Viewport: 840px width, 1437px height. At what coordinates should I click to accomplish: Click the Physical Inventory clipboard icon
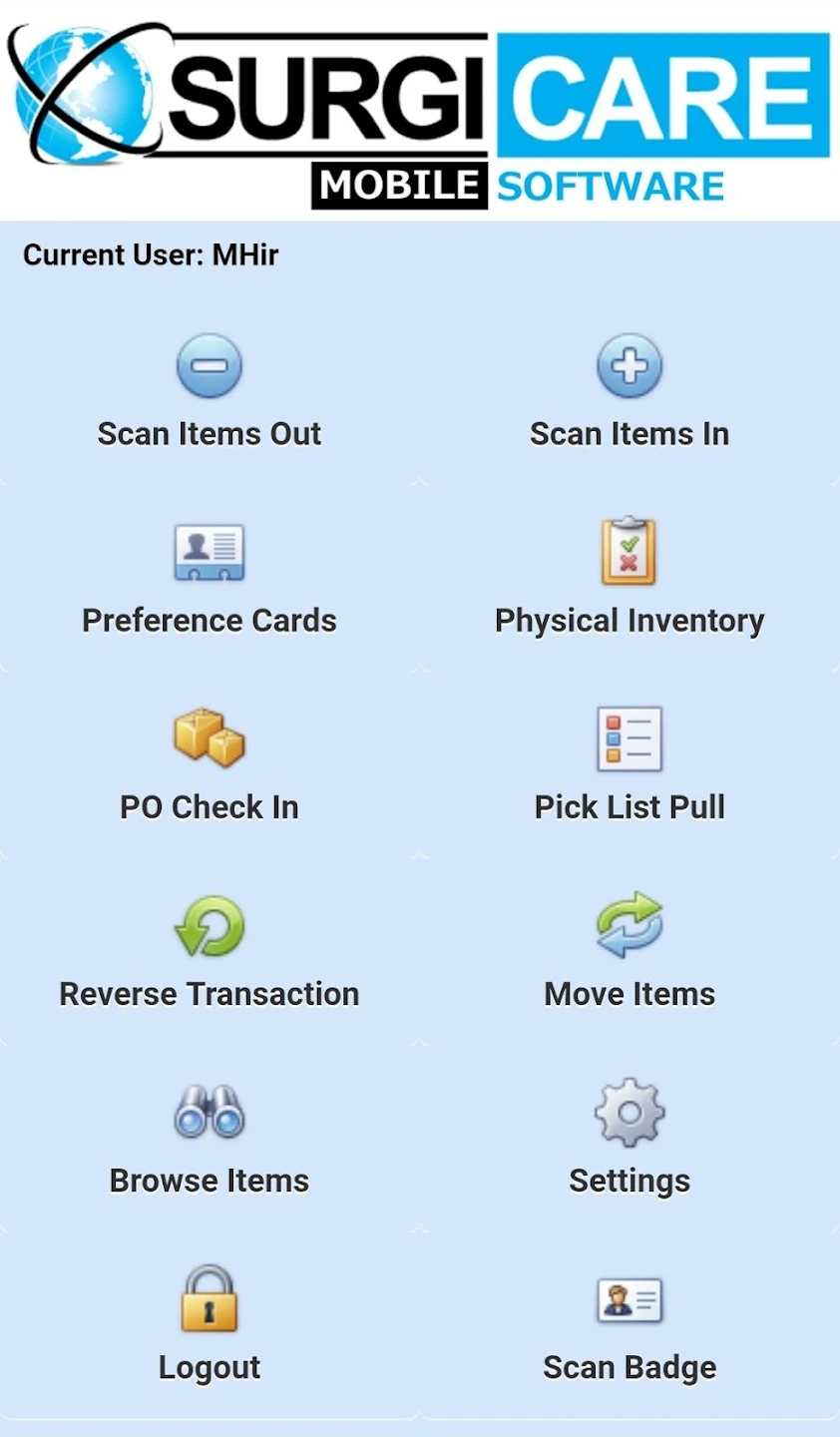(630, 550)
